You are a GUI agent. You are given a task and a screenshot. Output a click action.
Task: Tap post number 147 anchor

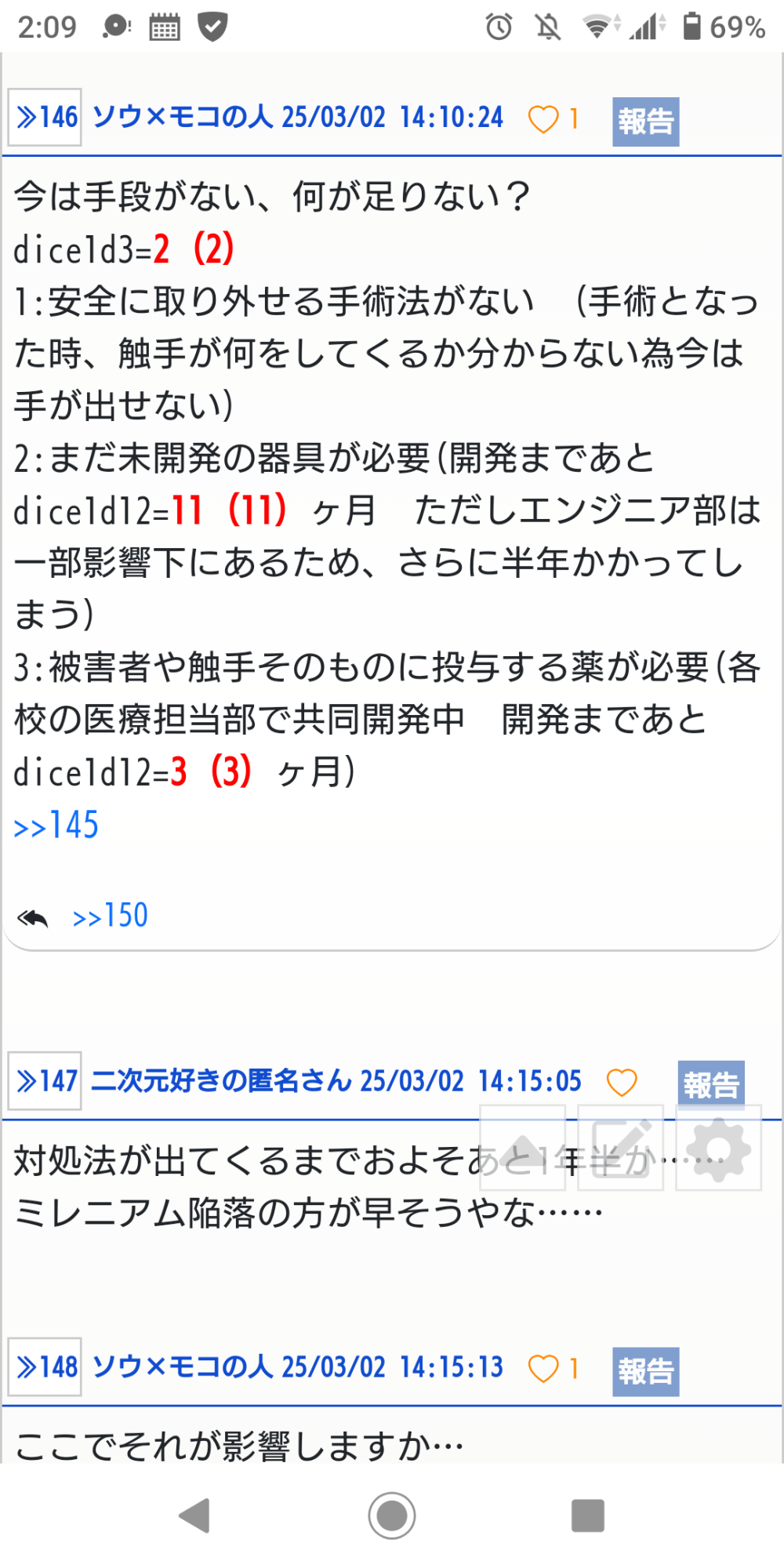[x=45, y=1081]
